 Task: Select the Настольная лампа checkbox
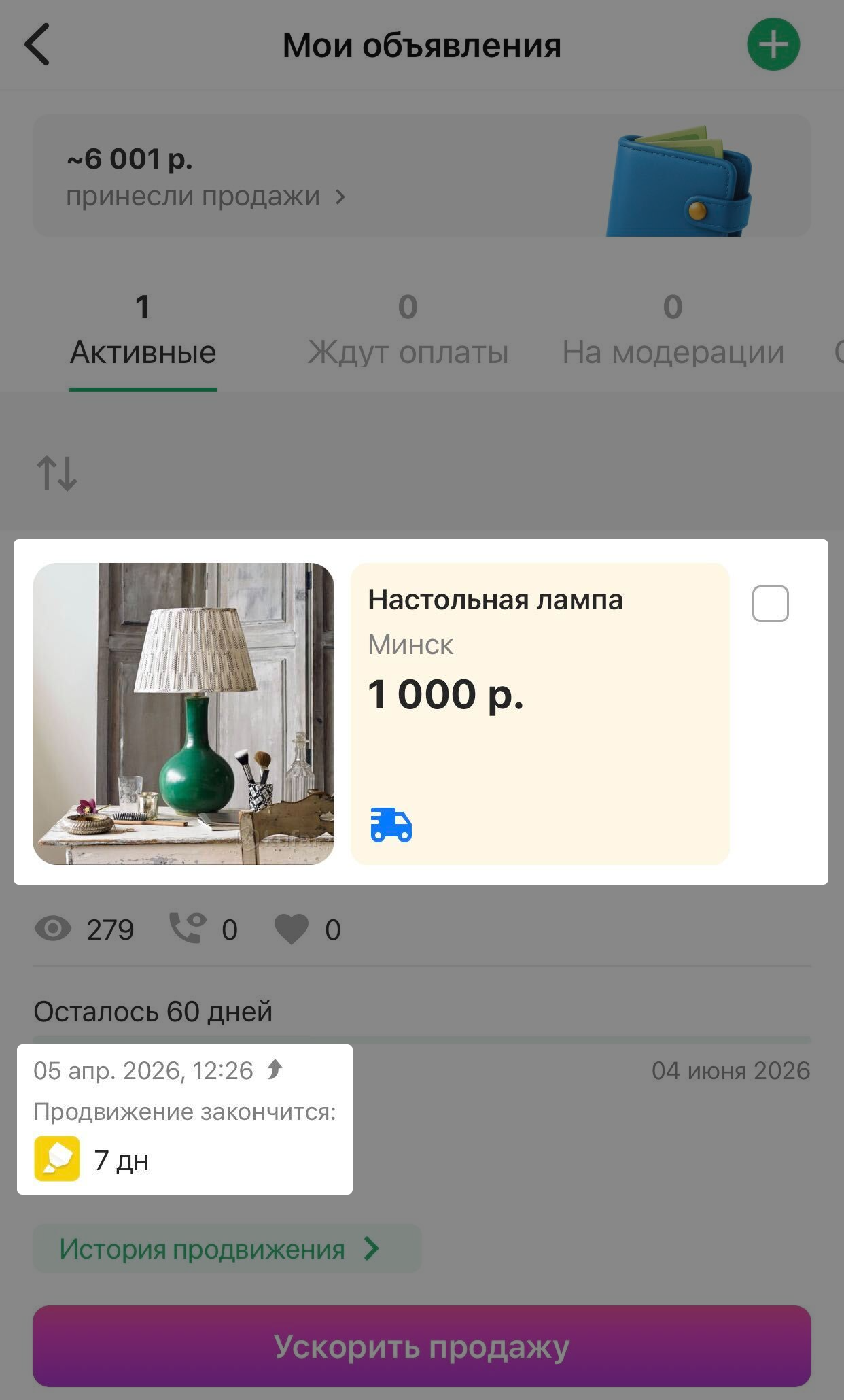coord(770,604)
